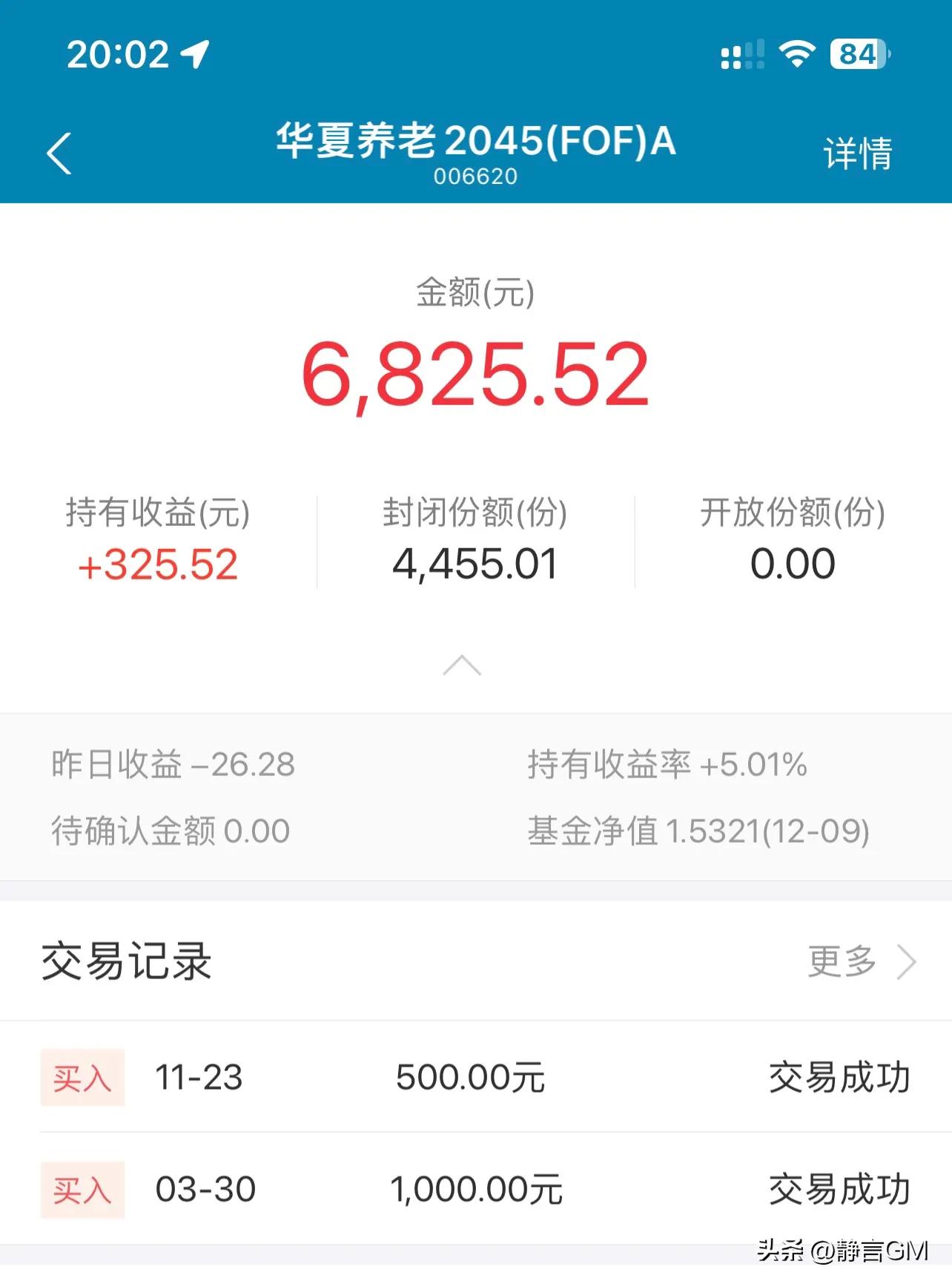Image resolution: width=952 pixels, height=1284 pixels.
Task: Tap the cellular signal indicator
Action: [x=741, y=54]
